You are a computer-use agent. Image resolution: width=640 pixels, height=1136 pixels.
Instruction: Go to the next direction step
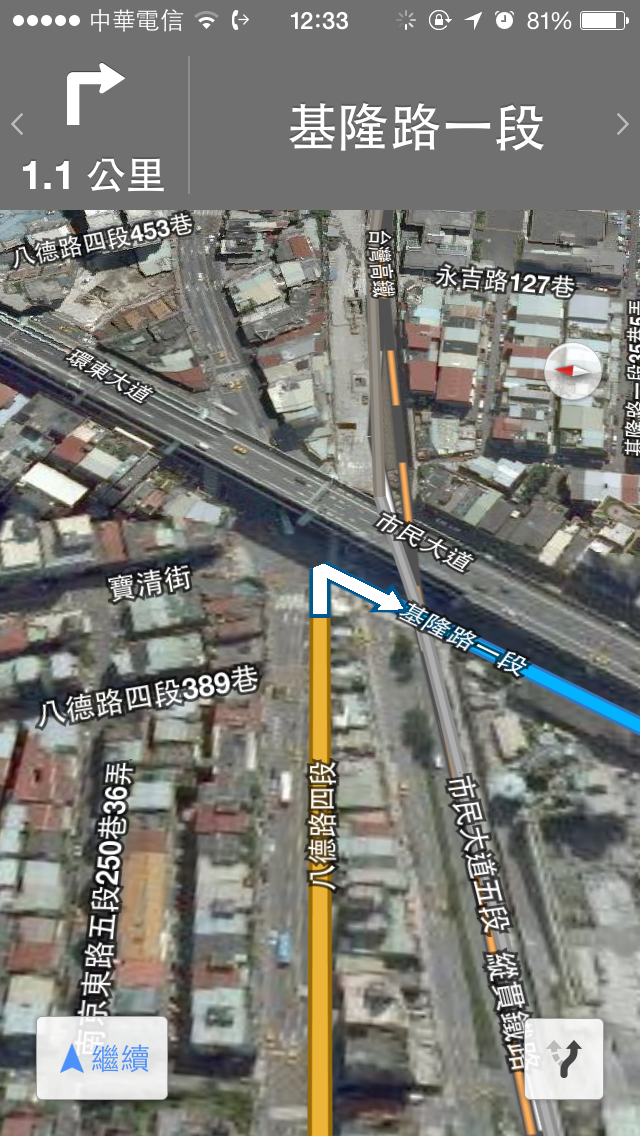pos(623,125)
